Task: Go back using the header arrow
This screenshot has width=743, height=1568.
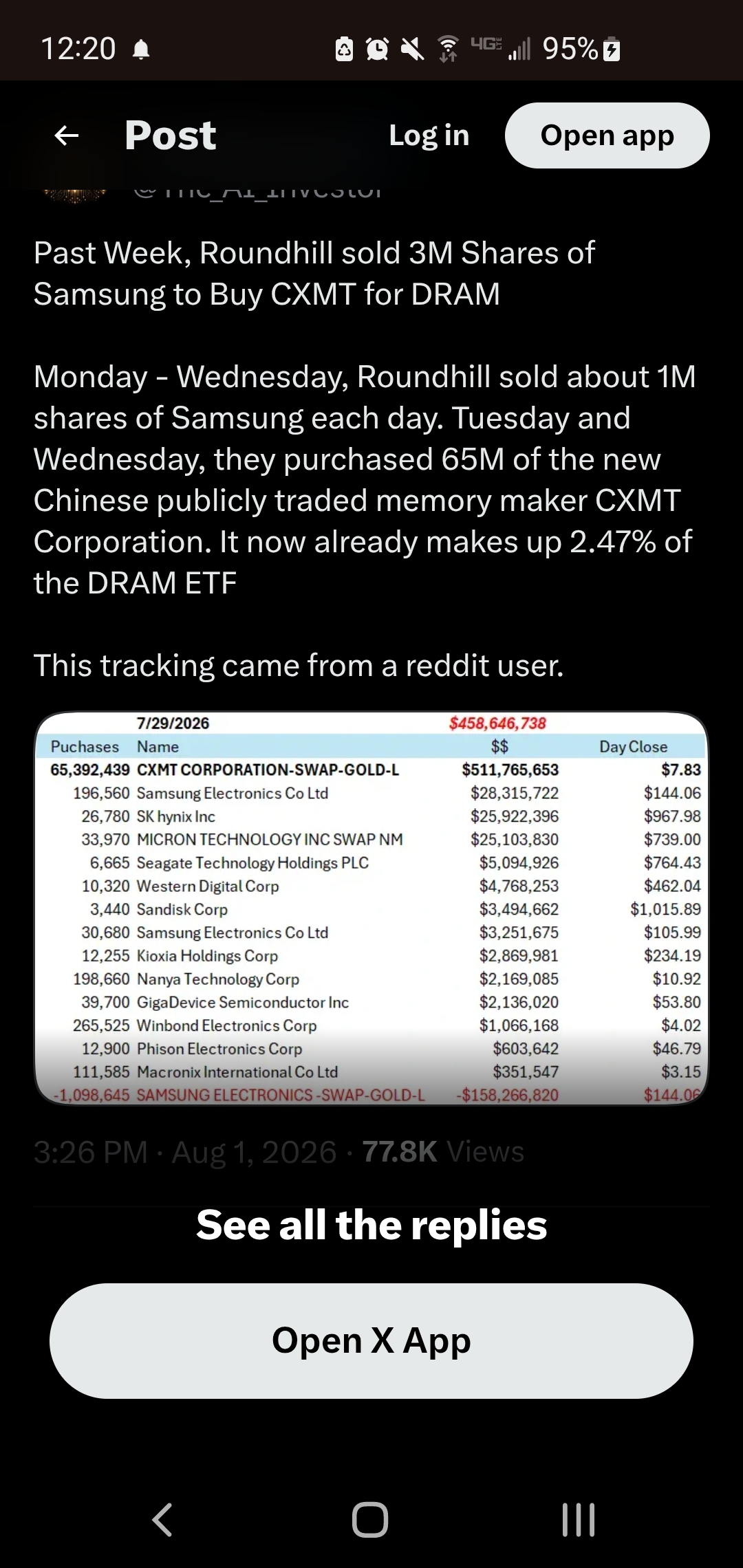Action: pyautogui.click(x=67, y=135)
